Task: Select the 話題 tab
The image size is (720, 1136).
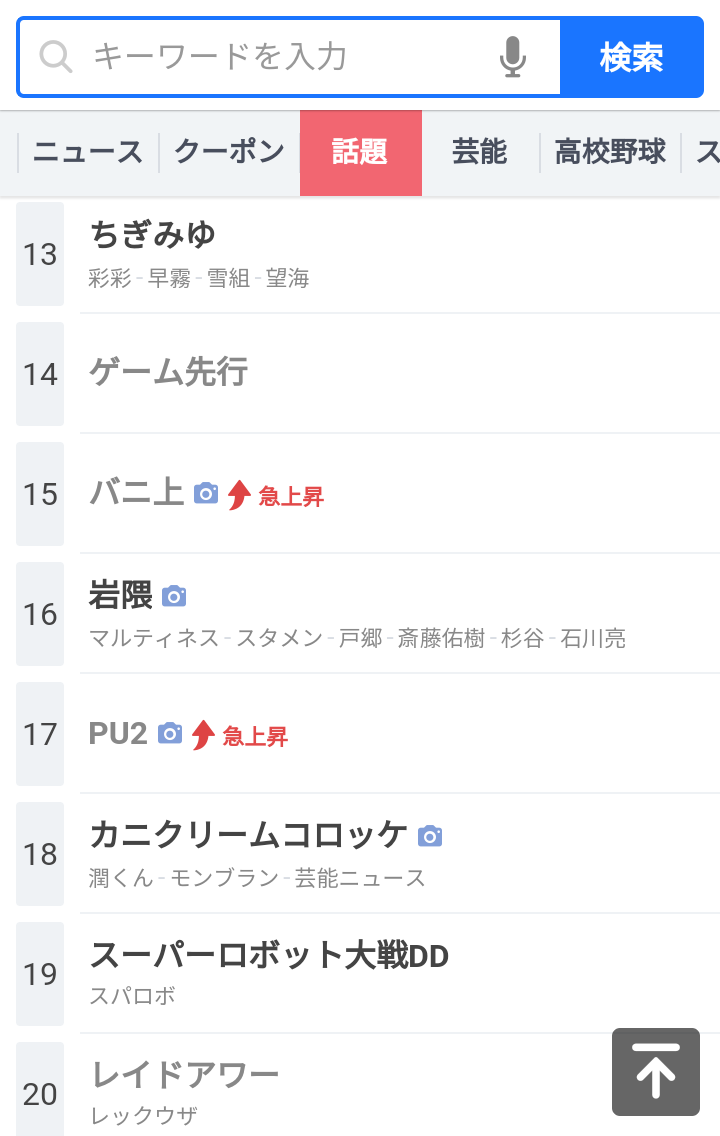Action: pyautogui.click(x=360, y=153)
